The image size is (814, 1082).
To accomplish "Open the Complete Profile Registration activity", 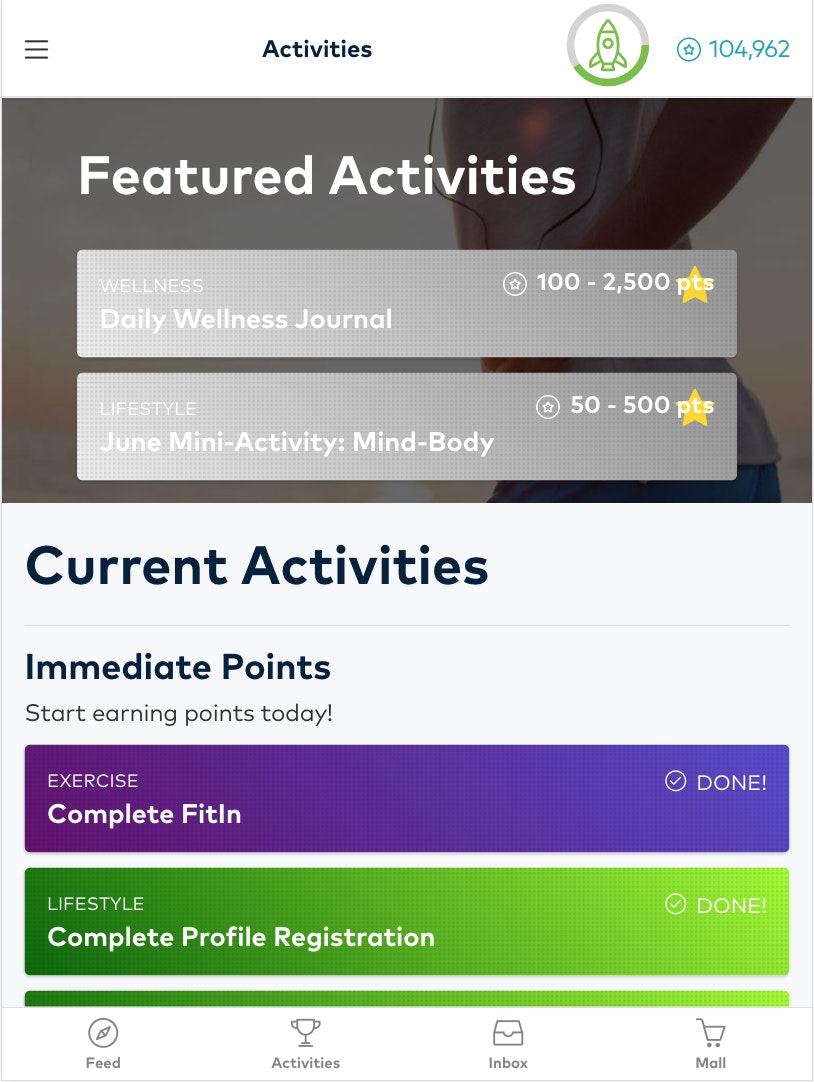I will coord(406,921).
